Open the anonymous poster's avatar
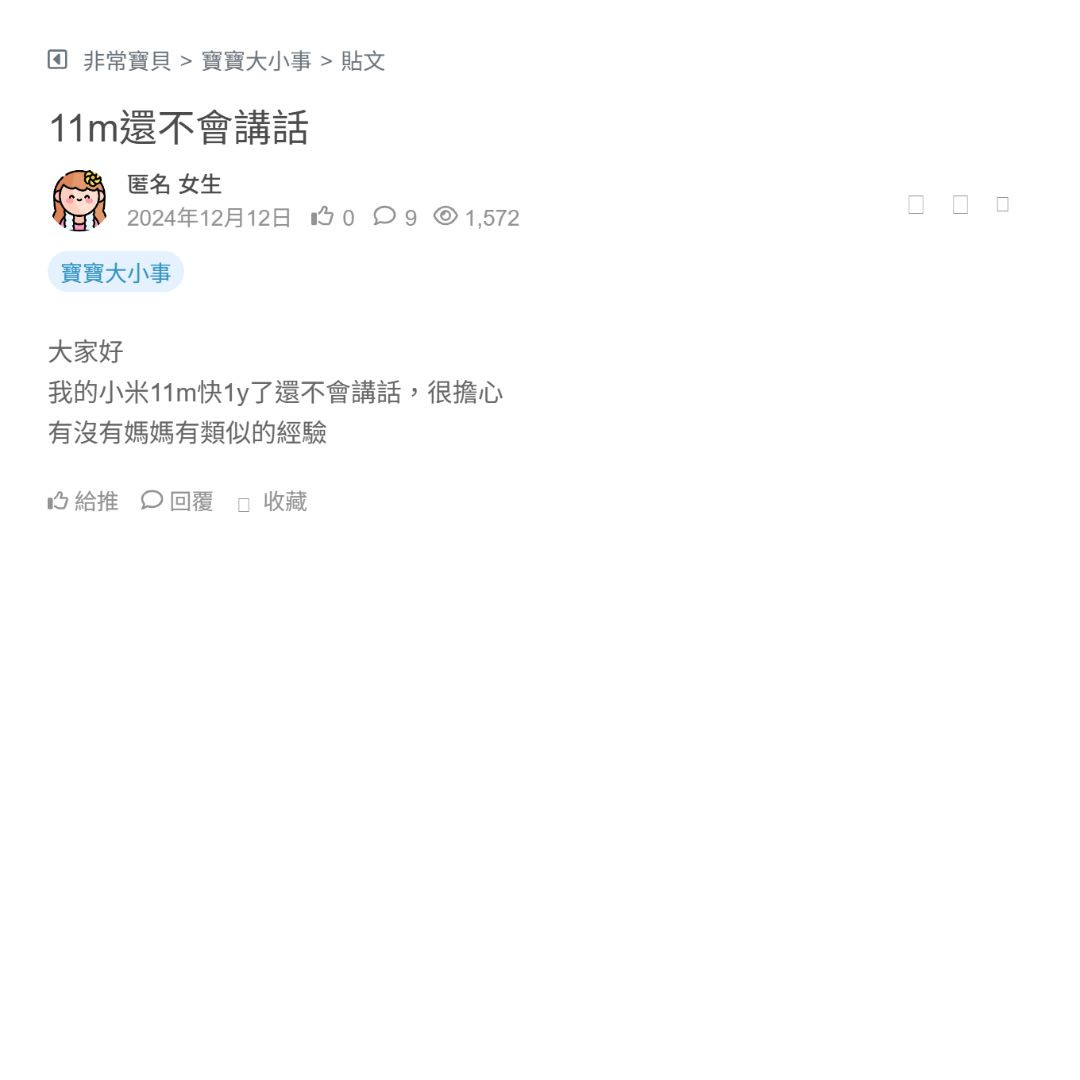 coord(79,200)
